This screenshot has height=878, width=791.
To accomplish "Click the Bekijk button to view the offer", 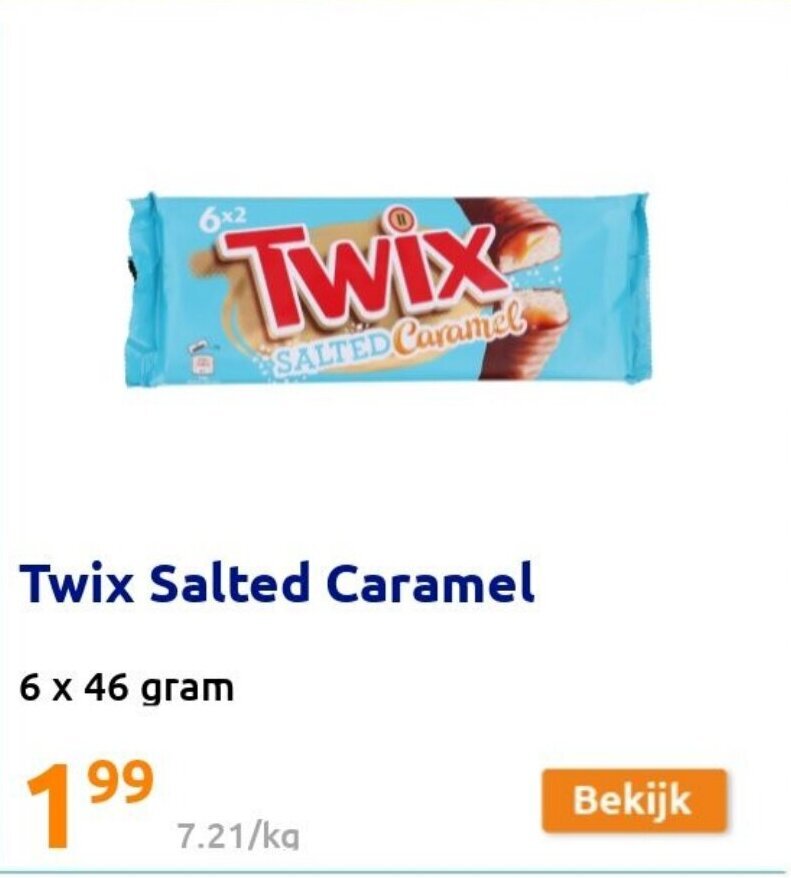I will [x=634, y=799].
